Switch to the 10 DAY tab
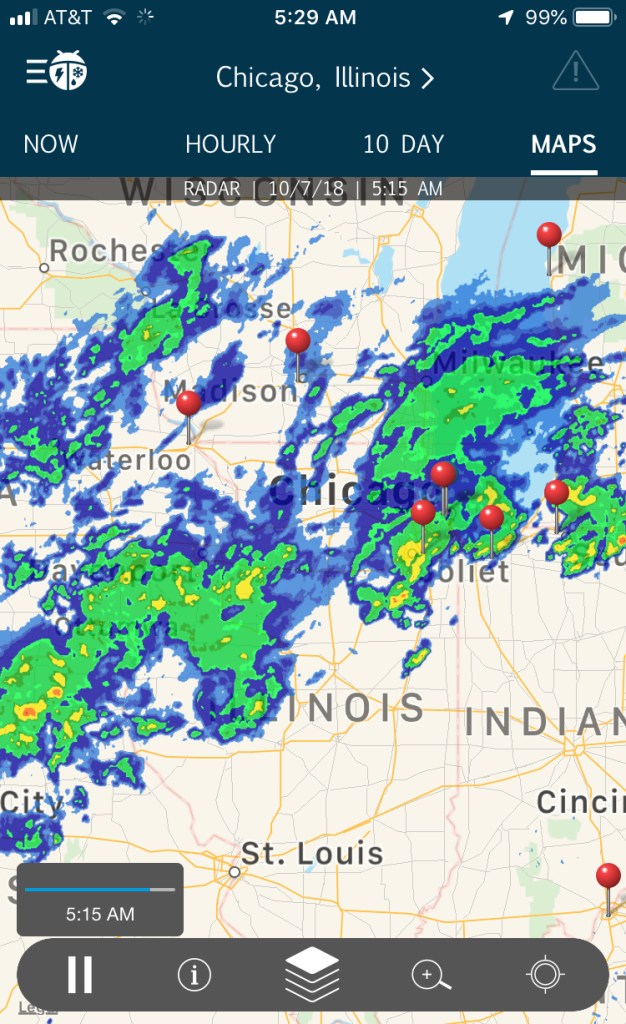 [403, 144]
